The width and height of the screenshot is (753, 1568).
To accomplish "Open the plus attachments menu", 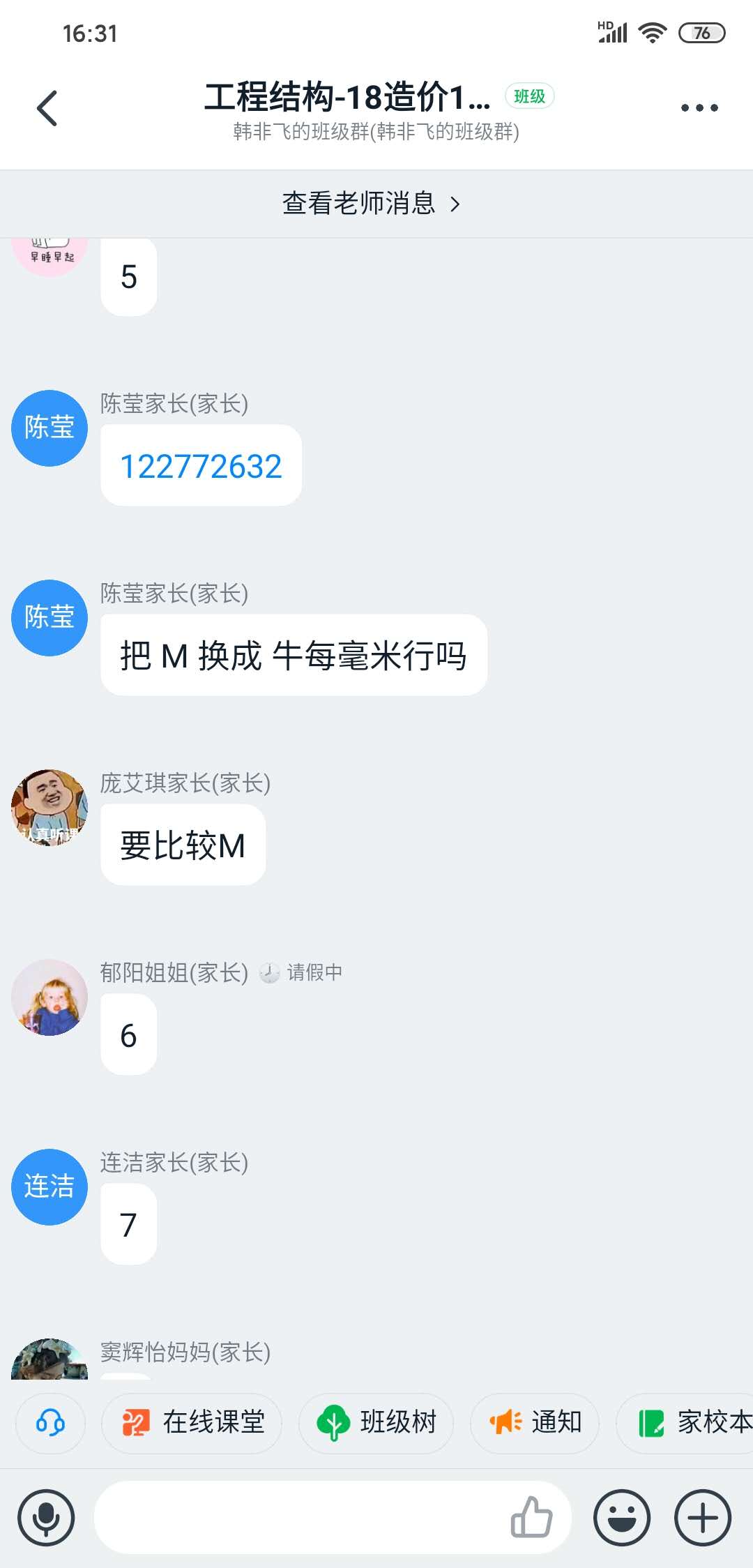I will (702, 1517).
